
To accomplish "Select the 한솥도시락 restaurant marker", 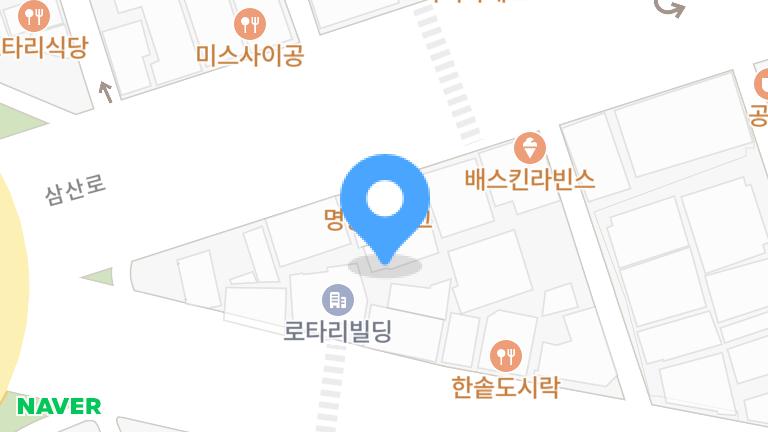I will point(506,355).
